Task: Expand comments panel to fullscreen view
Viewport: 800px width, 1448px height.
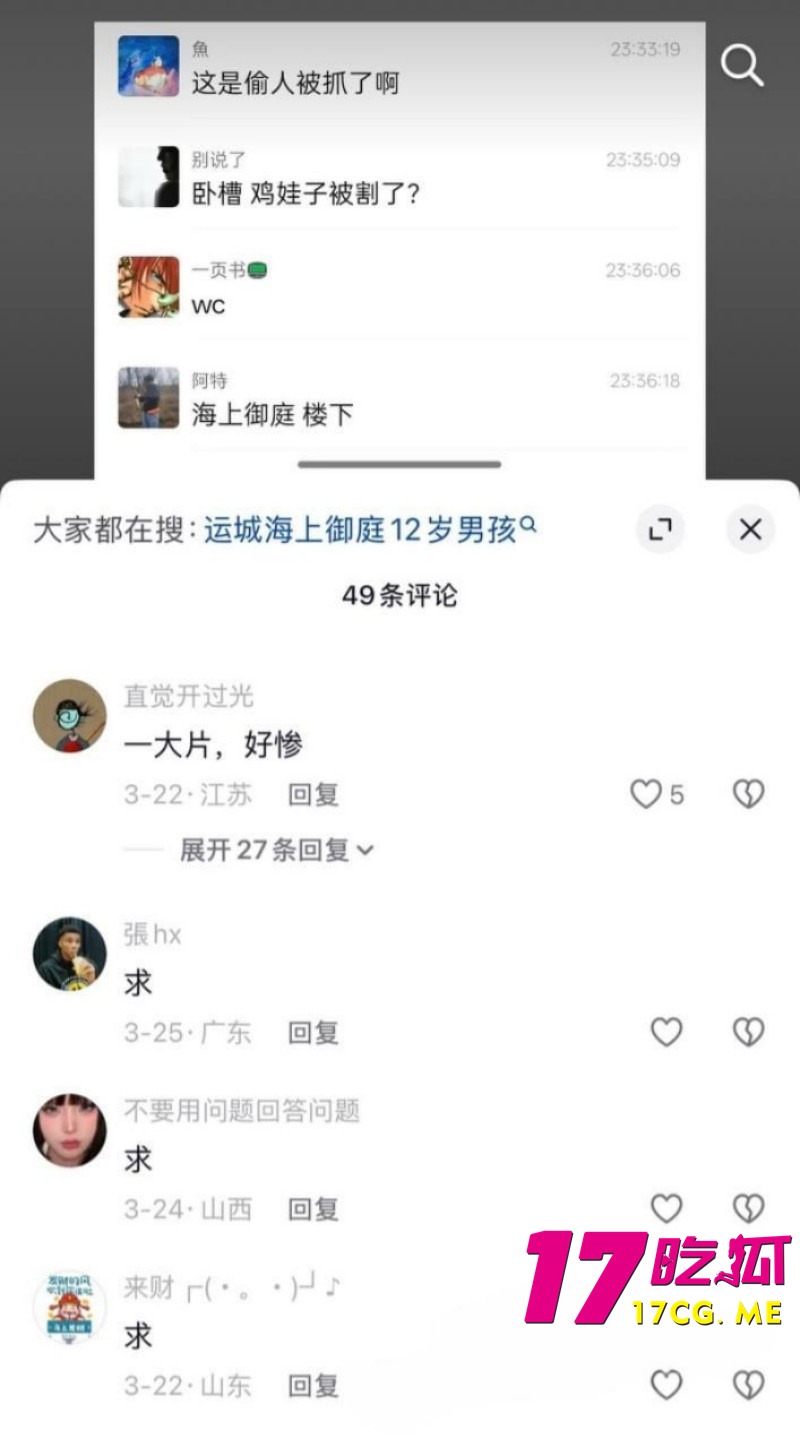Action: coord(660,530)
